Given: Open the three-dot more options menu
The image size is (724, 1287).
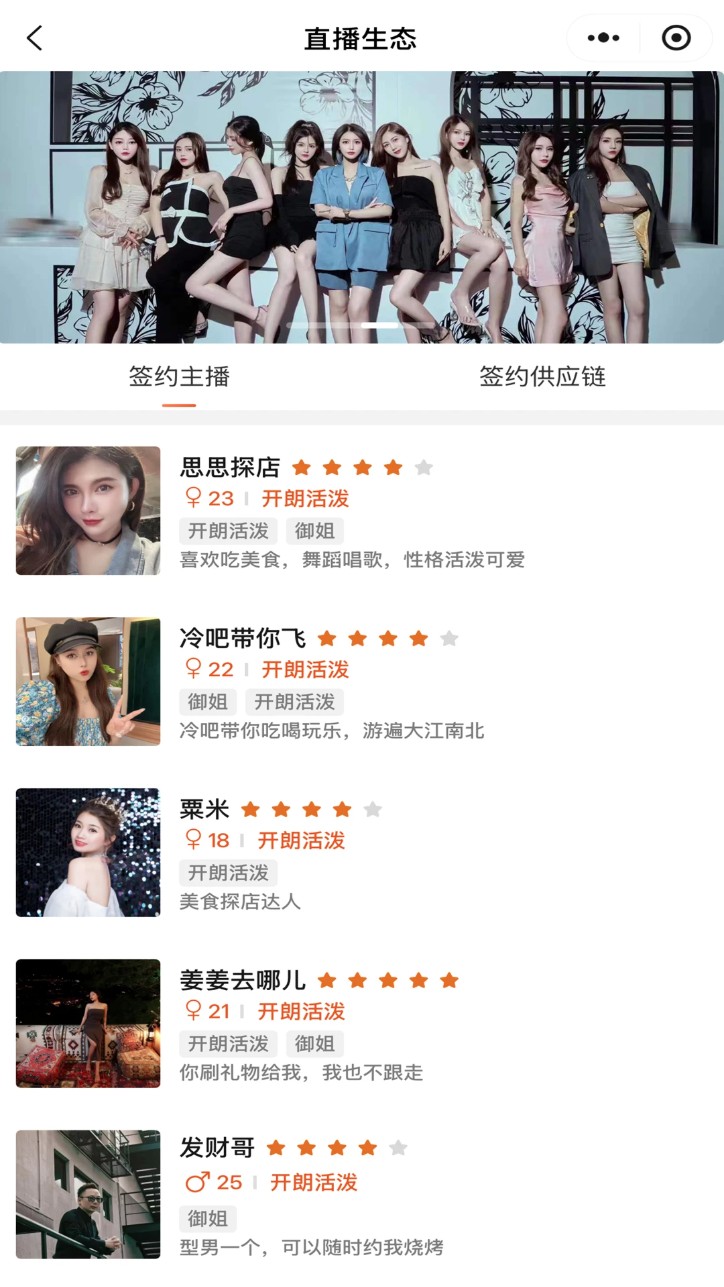Looking at the screenshot, I should point(603,37).
